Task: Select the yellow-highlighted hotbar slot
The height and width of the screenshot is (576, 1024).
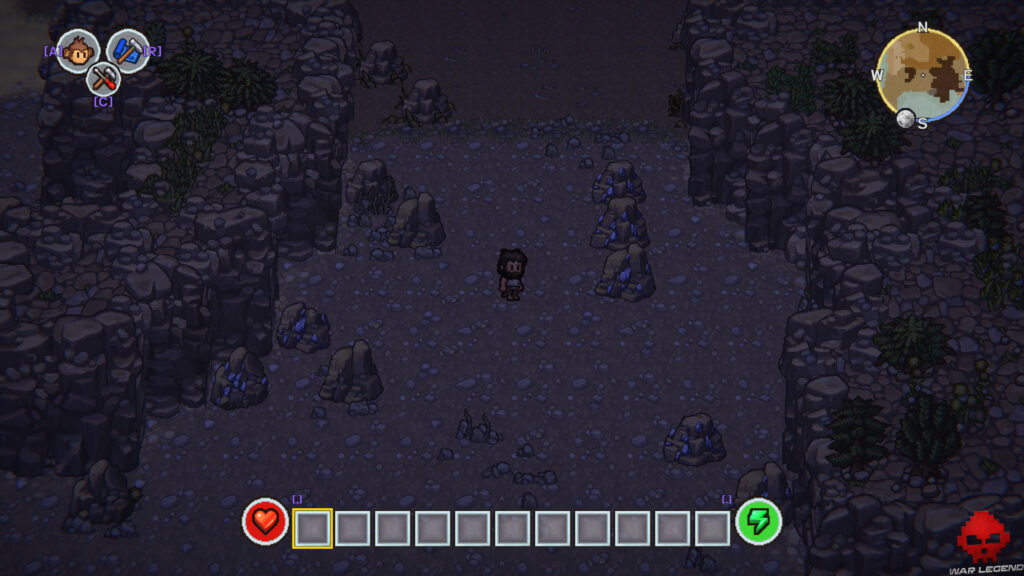Action: click(312, 528)
